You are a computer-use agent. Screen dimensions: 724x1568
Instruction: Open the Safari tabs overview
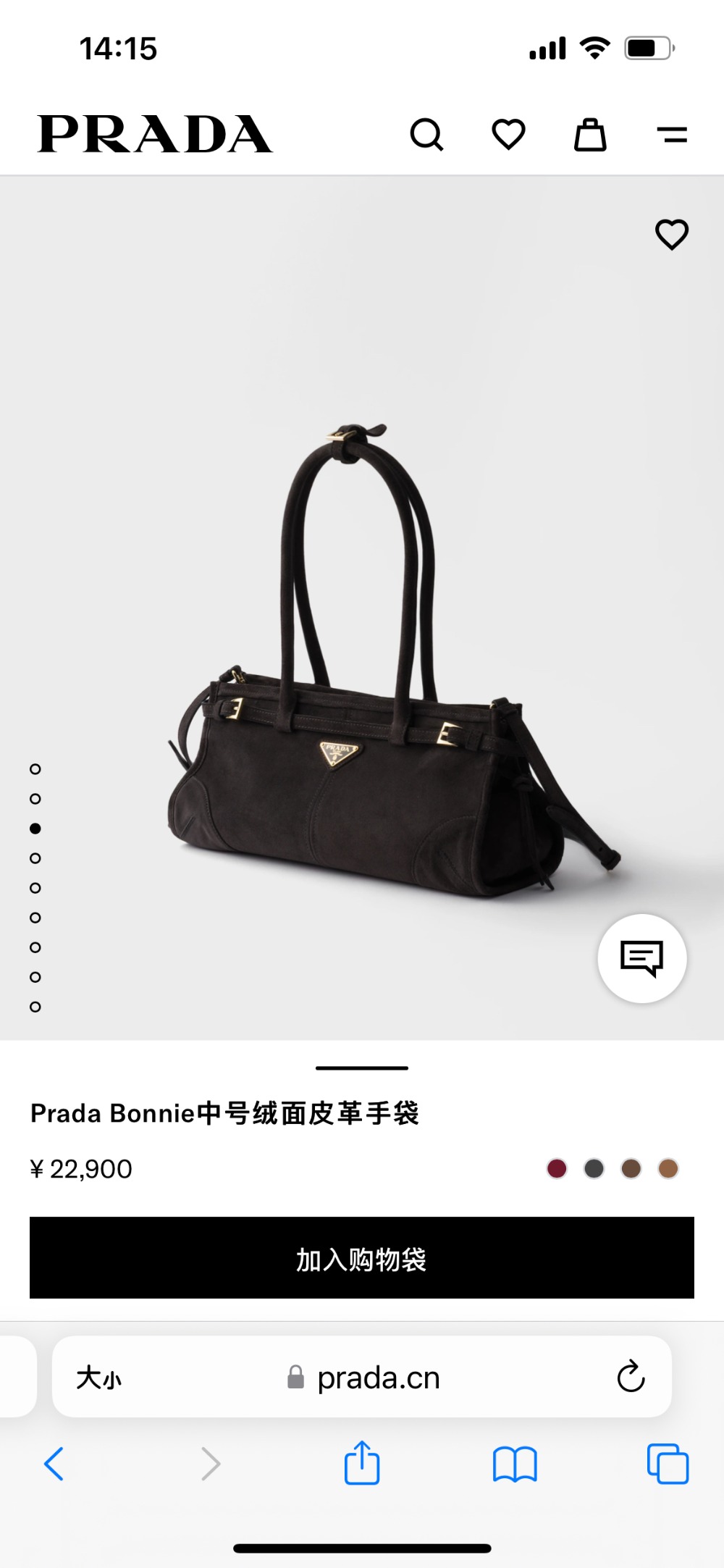click(668, 1464)
